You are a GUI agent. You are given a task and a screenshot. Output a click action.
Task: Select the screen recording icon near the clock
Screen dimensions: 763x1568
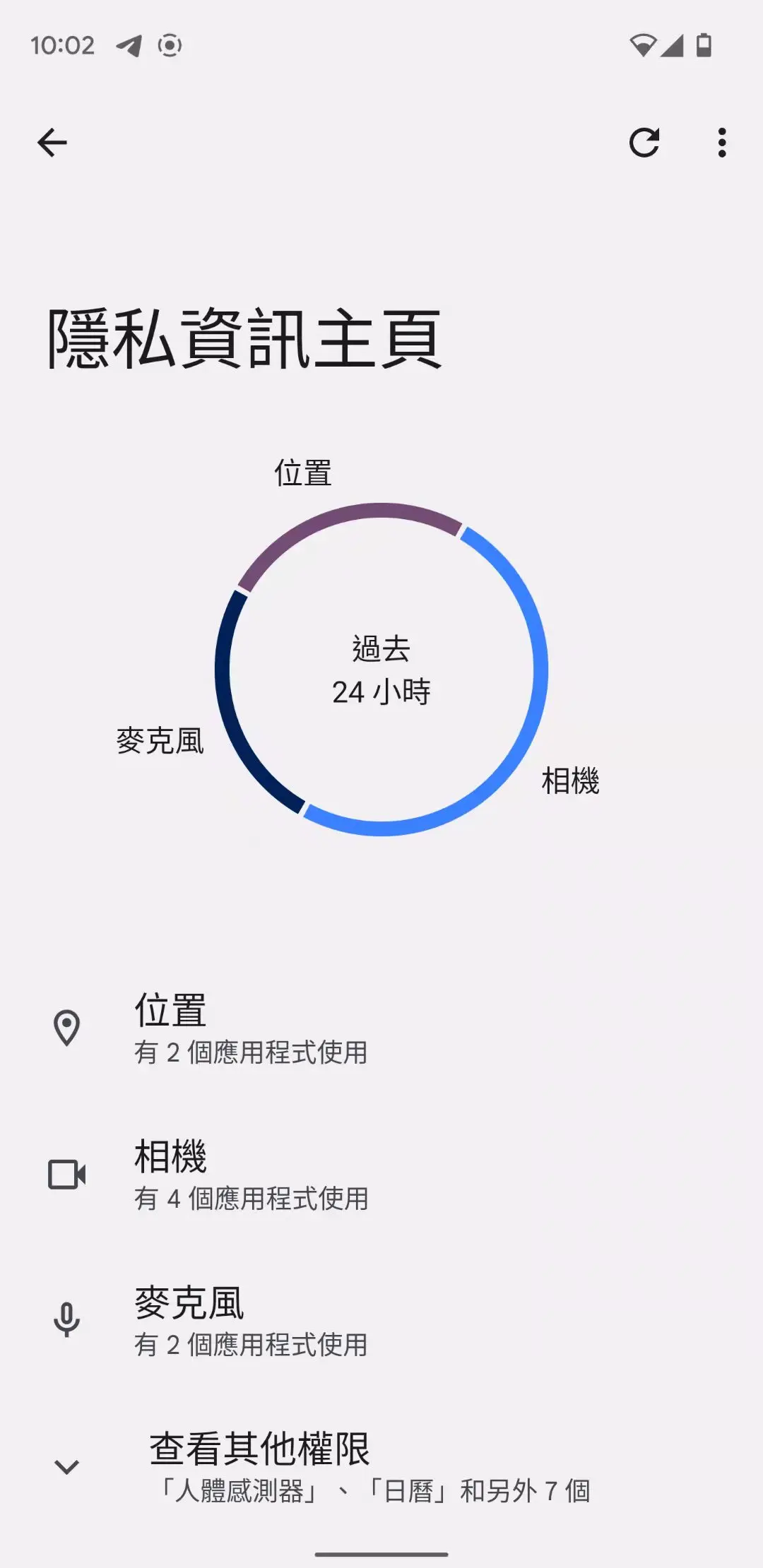click(x=168, y=44)
